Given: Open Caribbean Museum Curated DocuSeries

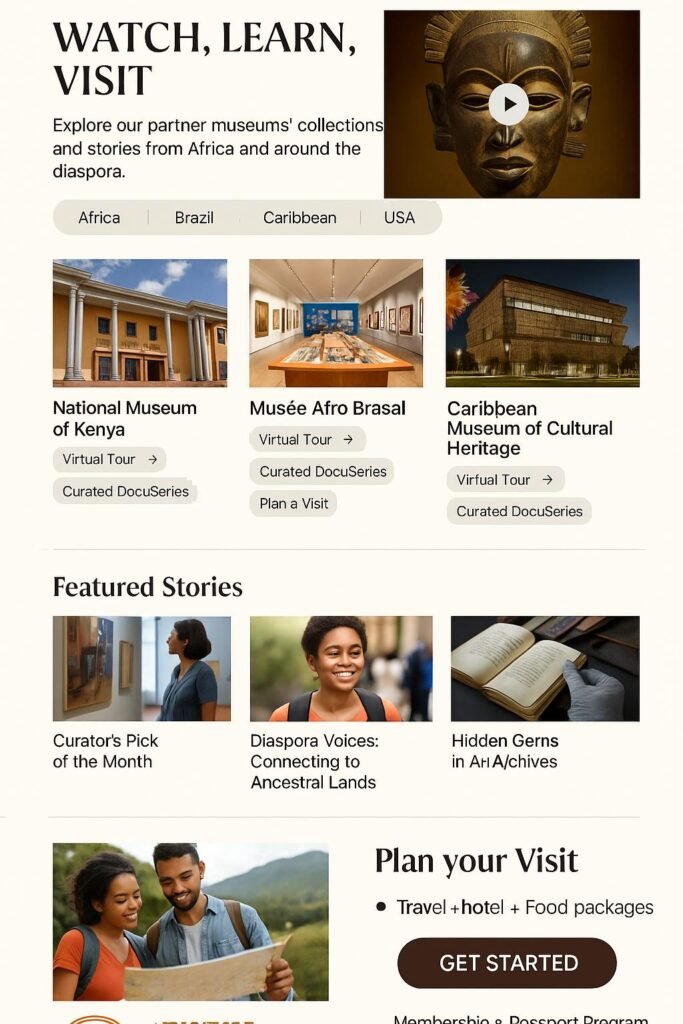Looking at the screenshot, I should 519,511.
